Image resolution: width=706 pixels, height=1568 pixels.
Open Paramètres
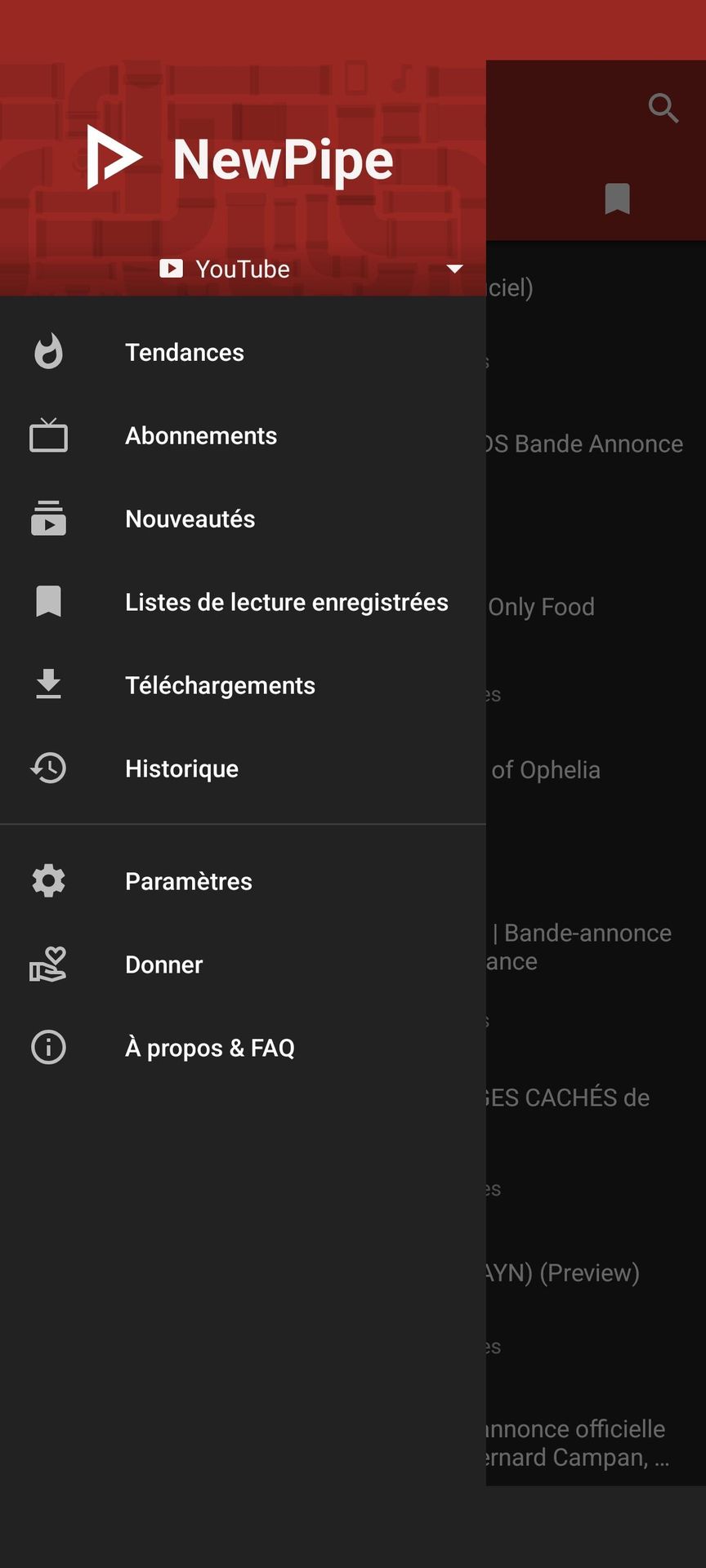(x=188, y=881)
